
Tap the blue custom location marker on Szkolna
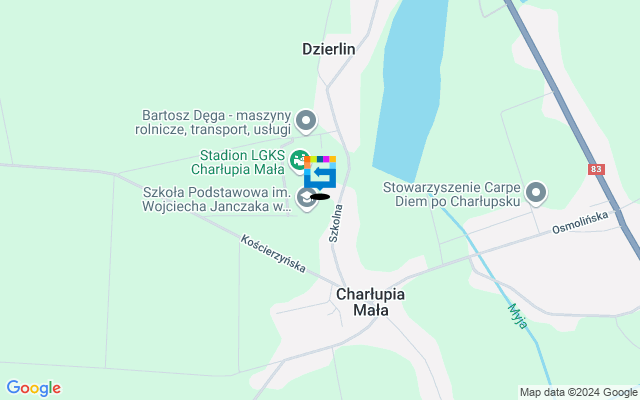[x=321, y=174]
